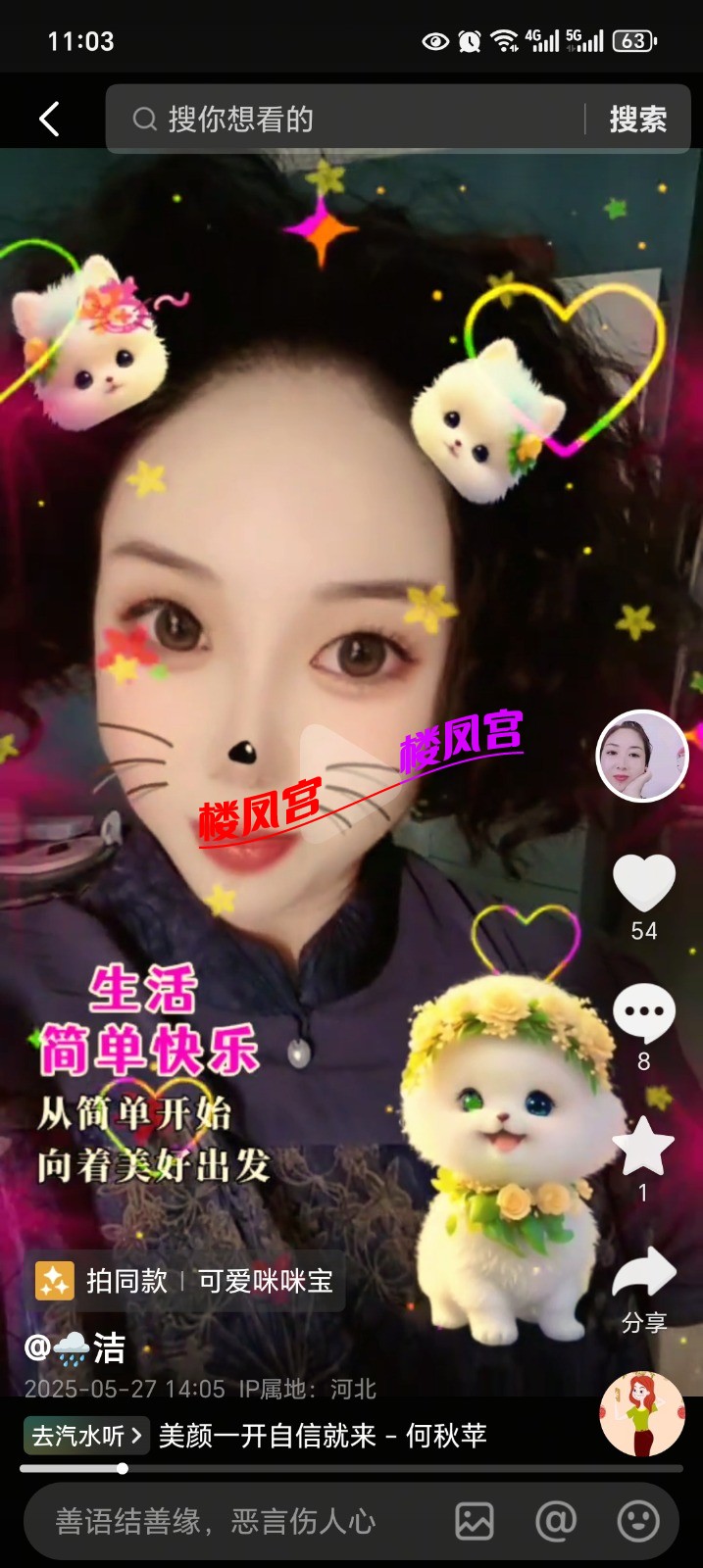Like this video with the heart
The height and width of the screenshot is (1568, 703).
[x=643, y=882]
